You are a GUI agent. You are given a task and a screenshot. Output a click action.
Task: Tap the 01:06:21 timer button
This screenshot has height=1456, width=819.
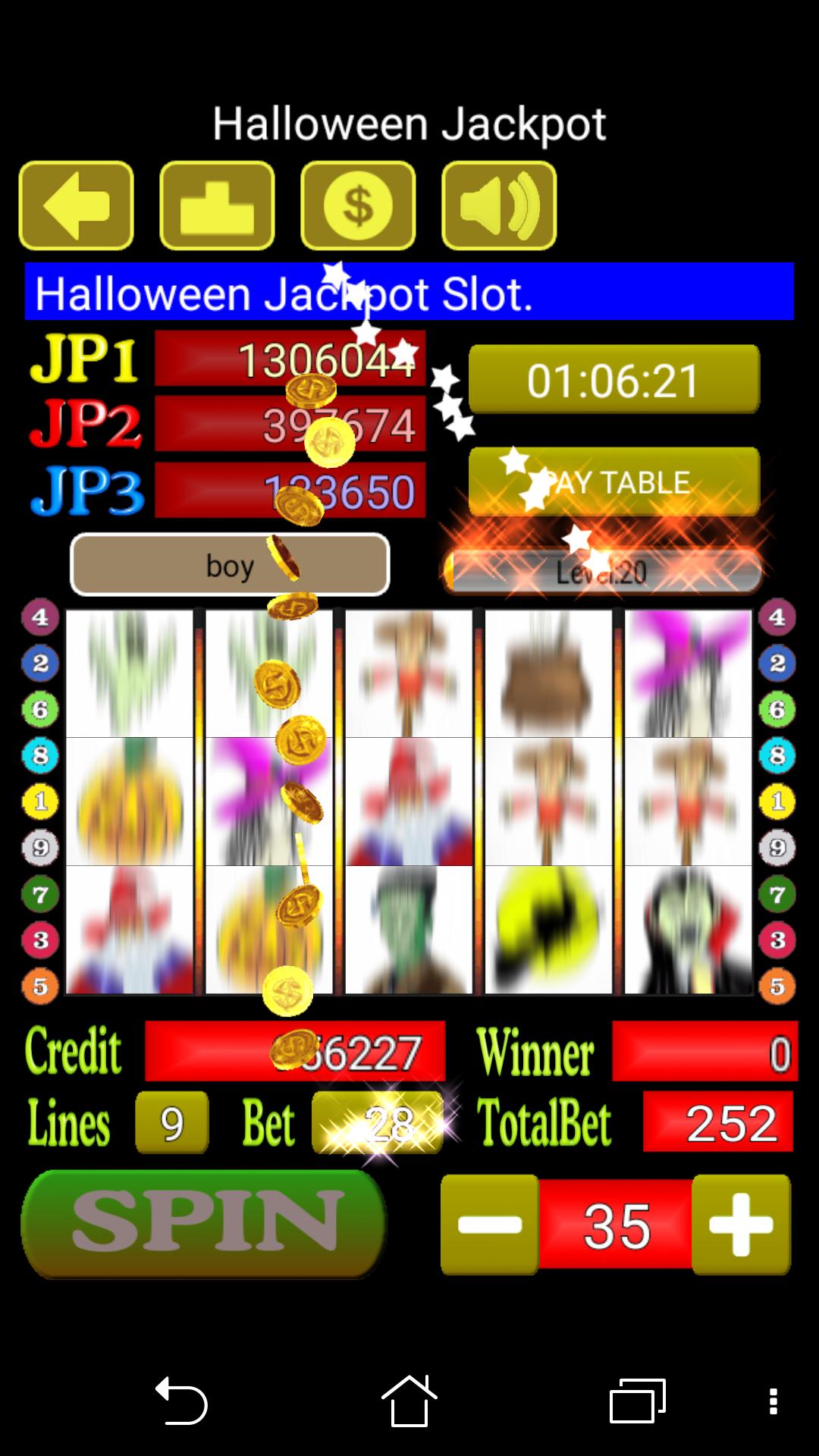(x=613, y=380)
